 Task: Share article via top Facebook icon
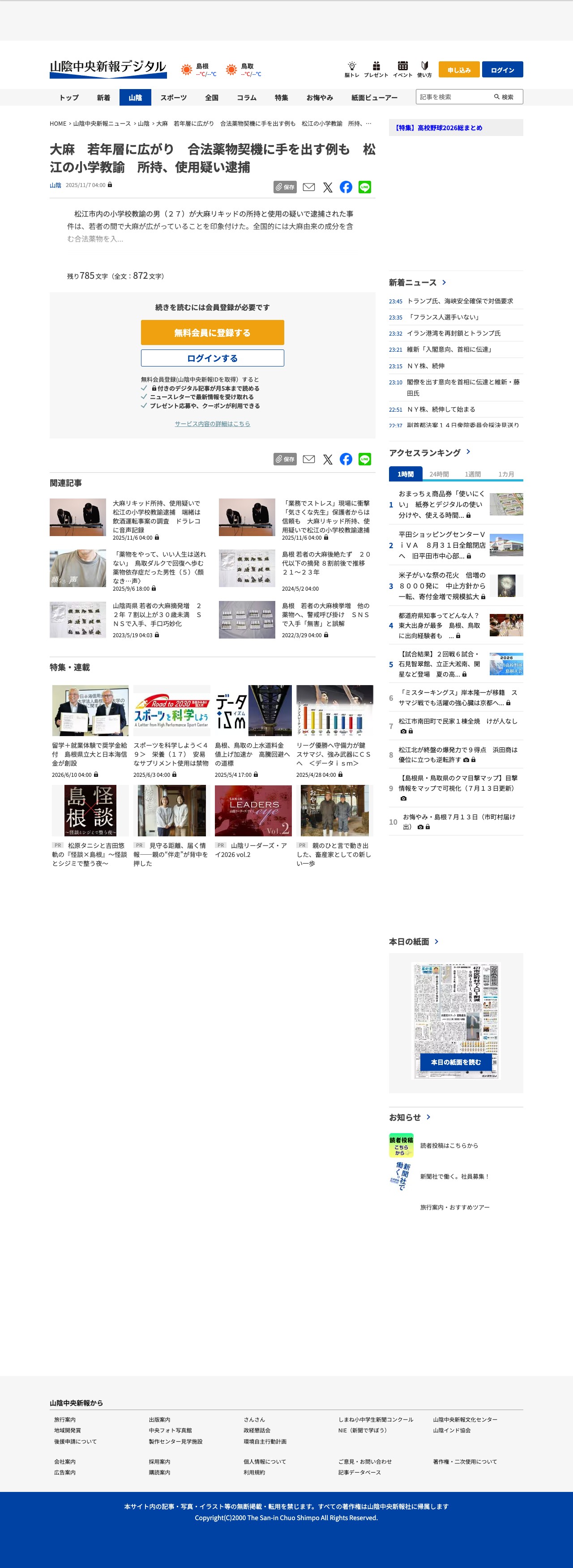coord(346,187)
